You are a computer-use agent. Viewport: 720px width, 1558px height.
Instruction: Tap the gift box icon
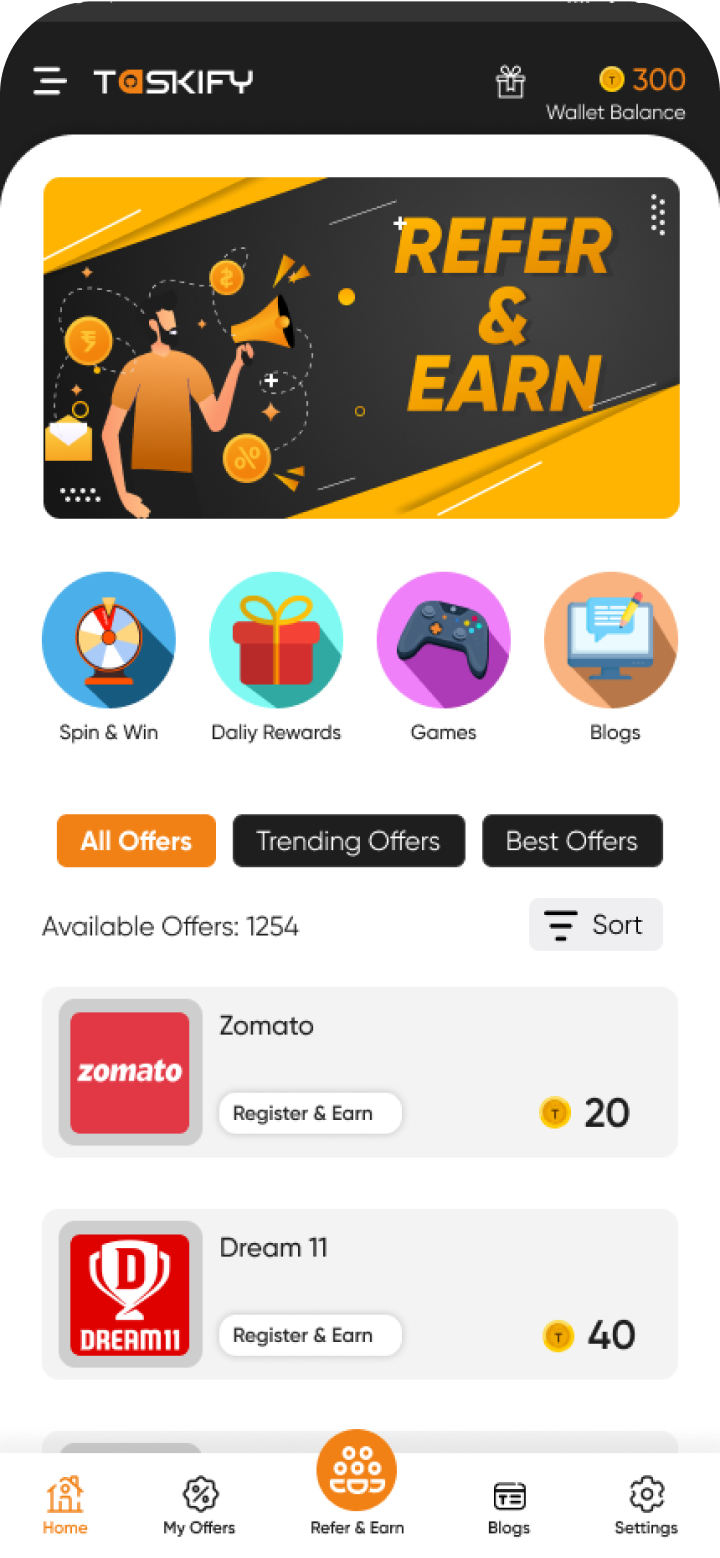511,82
